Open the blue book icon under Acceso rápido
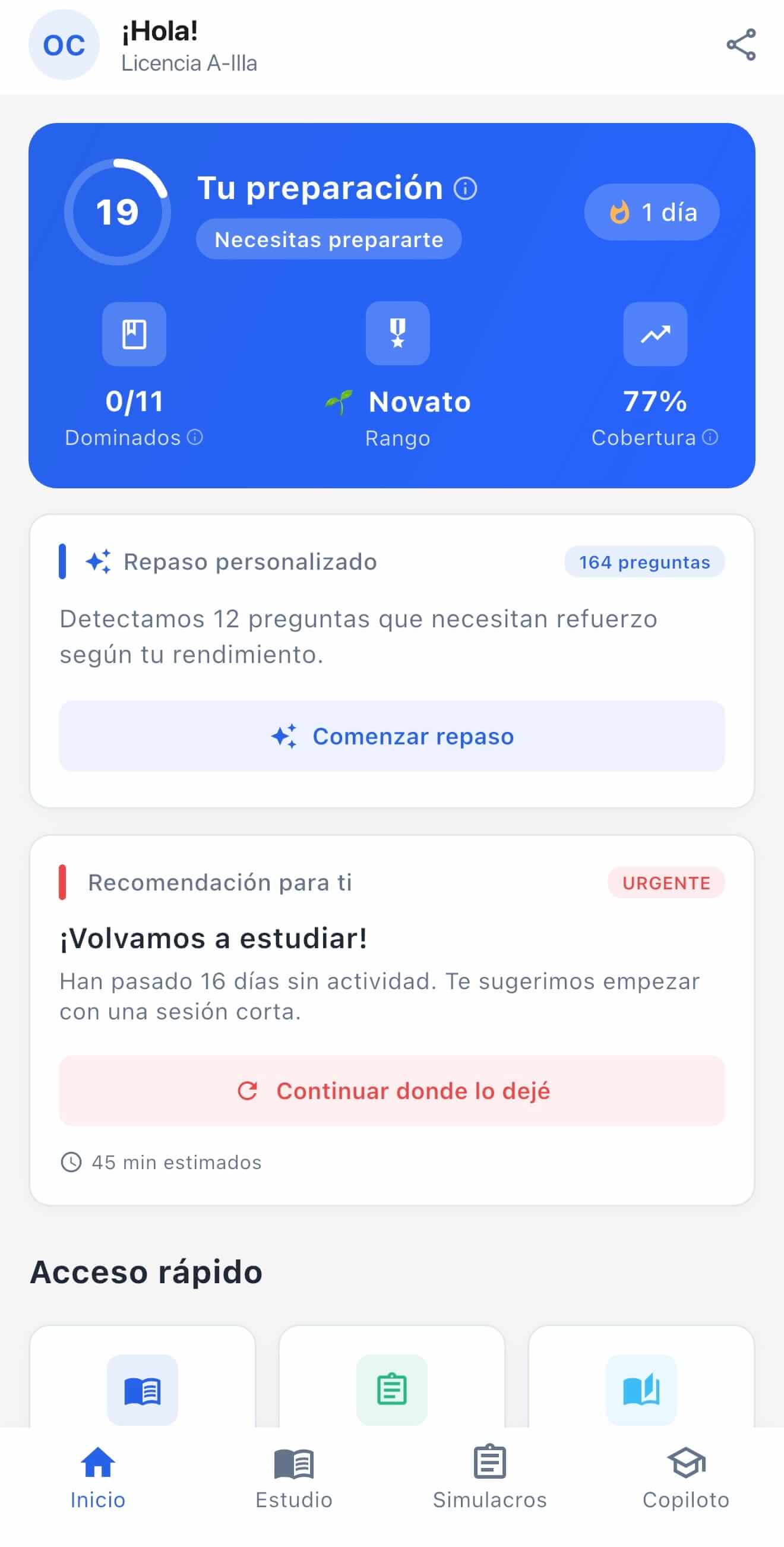The height and width of the screenshot is (1547, 784). [x=143, y=1389]
